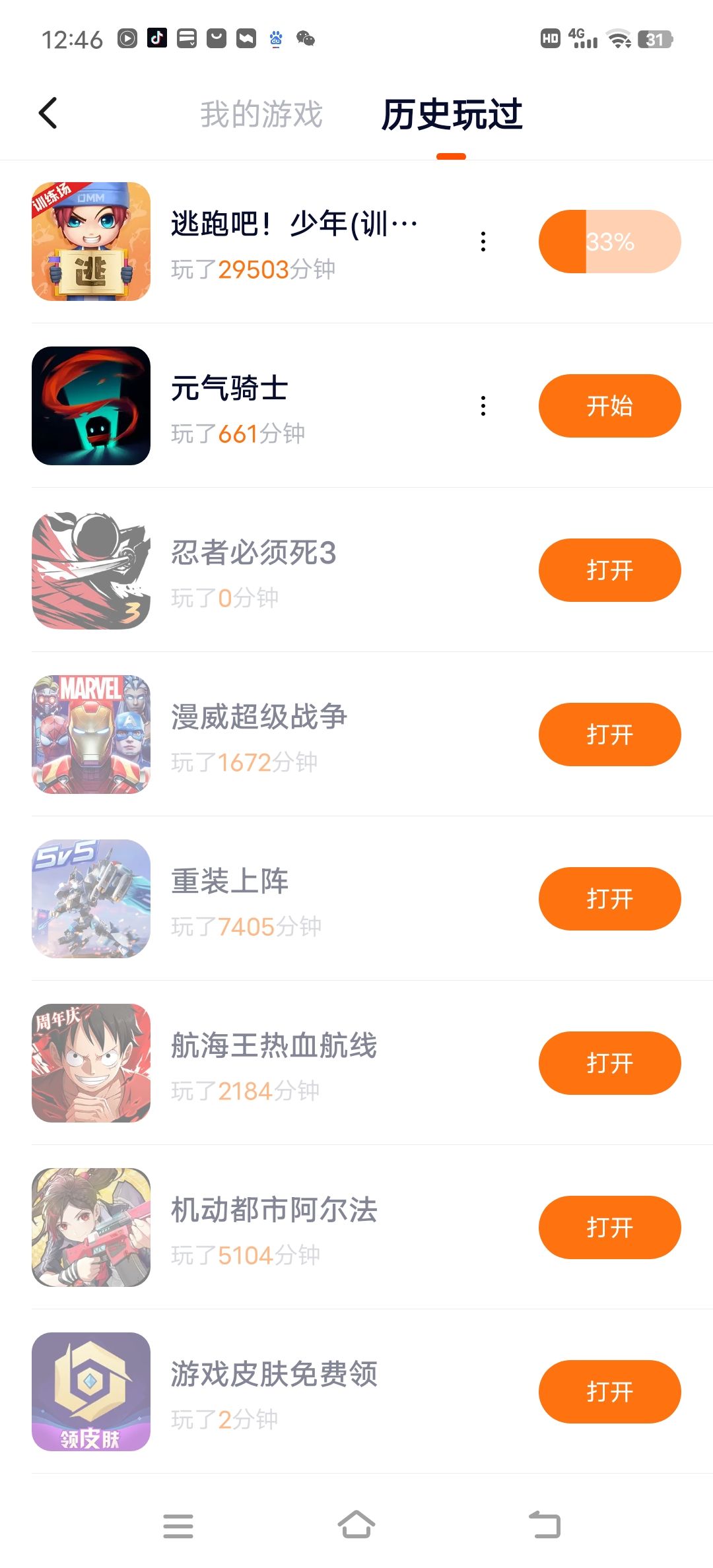The image size is (713, 1568).
Task: Open 忍者必须死3 with its 打开 button
Action: click(609, 570)
